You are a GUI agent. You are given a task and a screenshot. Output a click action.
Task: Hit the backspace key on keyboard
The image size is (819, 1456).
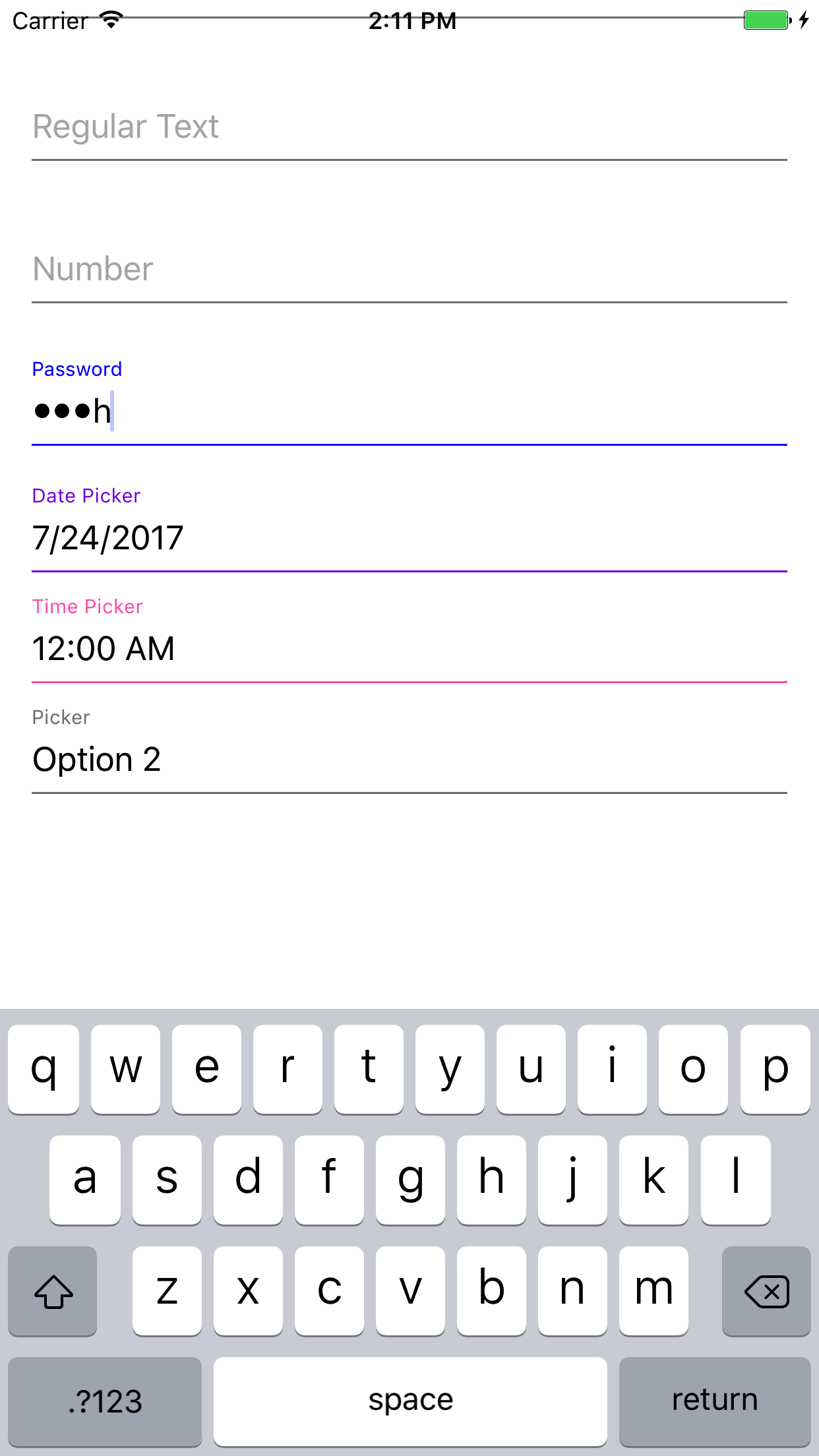coord(766,1290)
